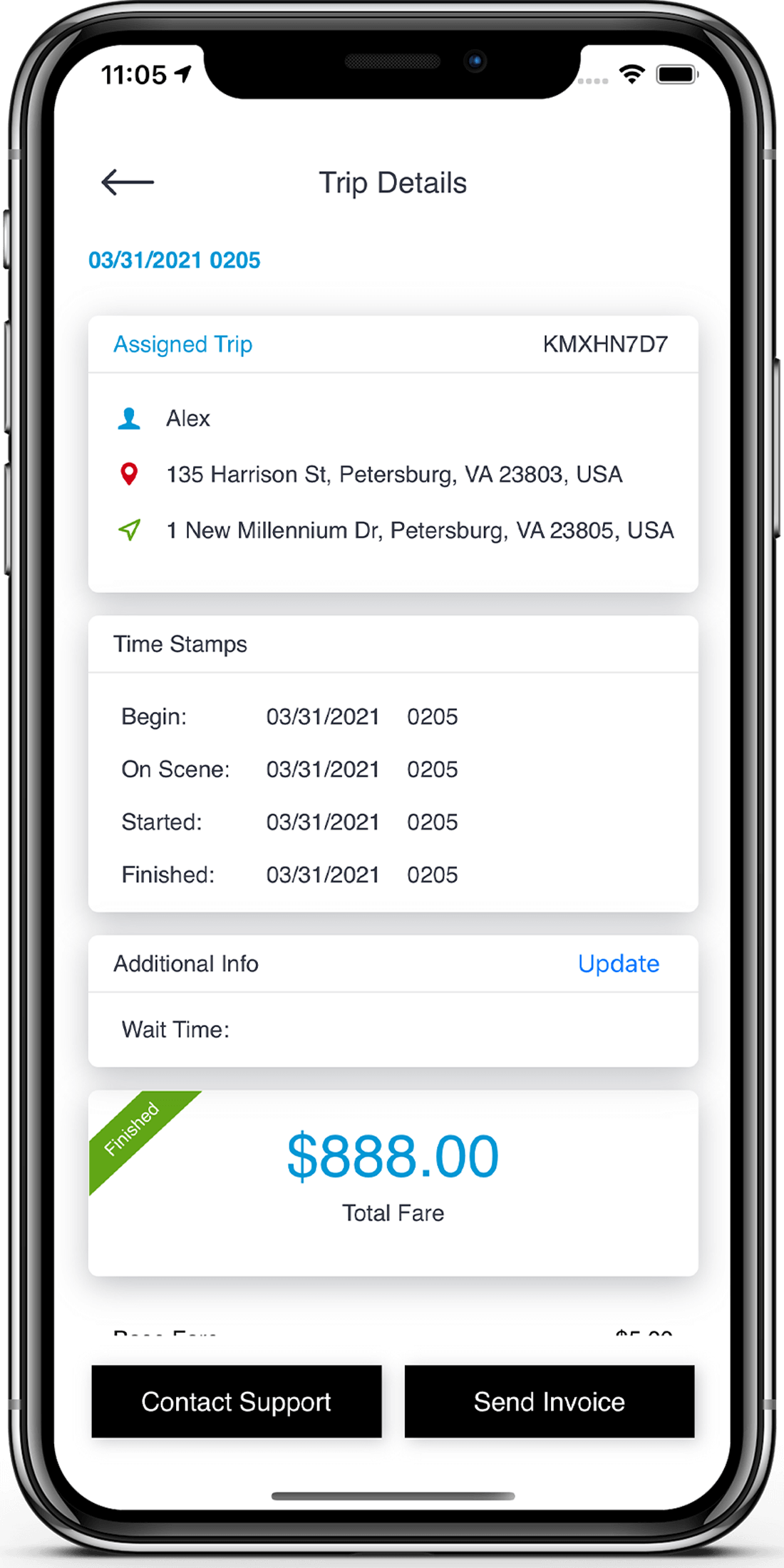
Task: Open Contact Support
Action: (x=236, y=1401)
